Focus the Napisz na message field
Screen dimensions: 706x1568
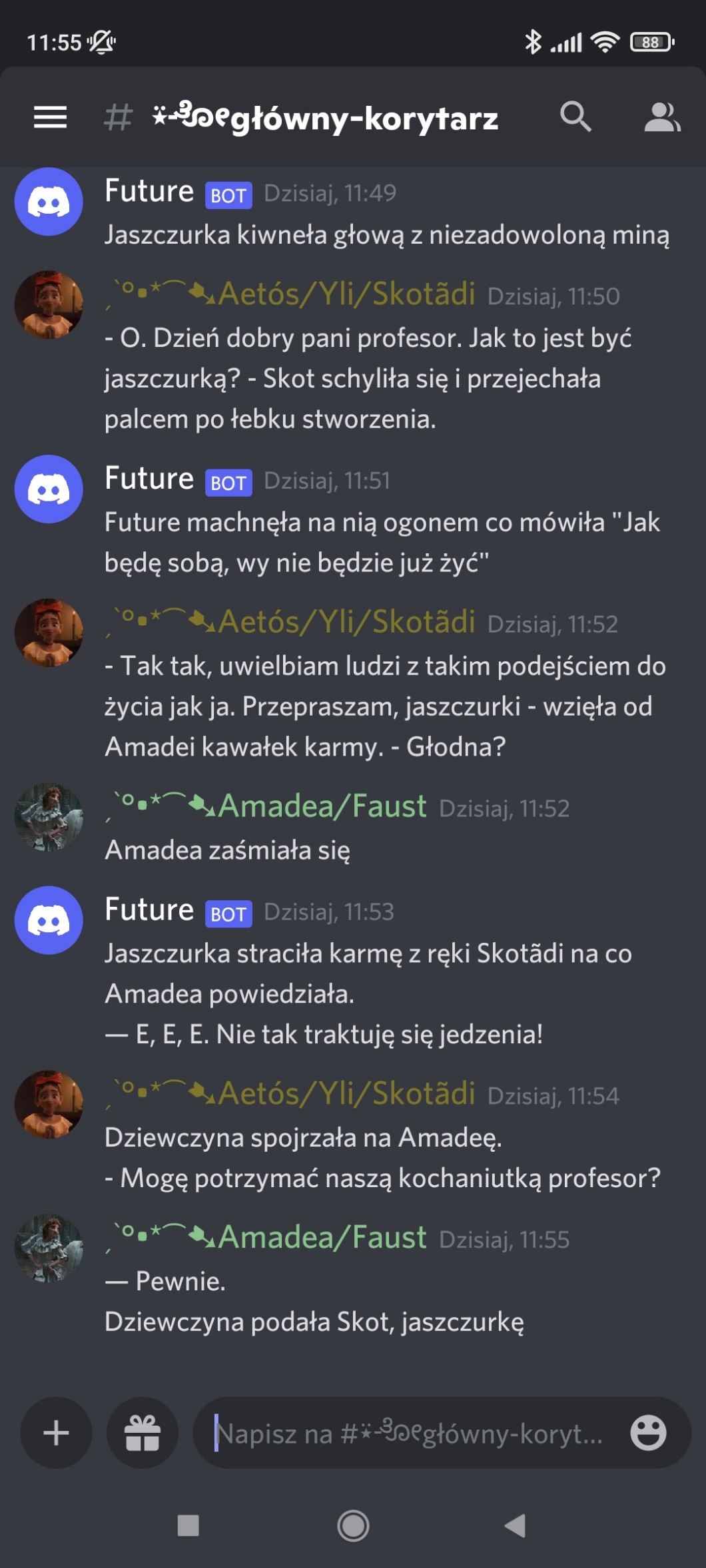pyautogui.click(x=410, y=1433)
